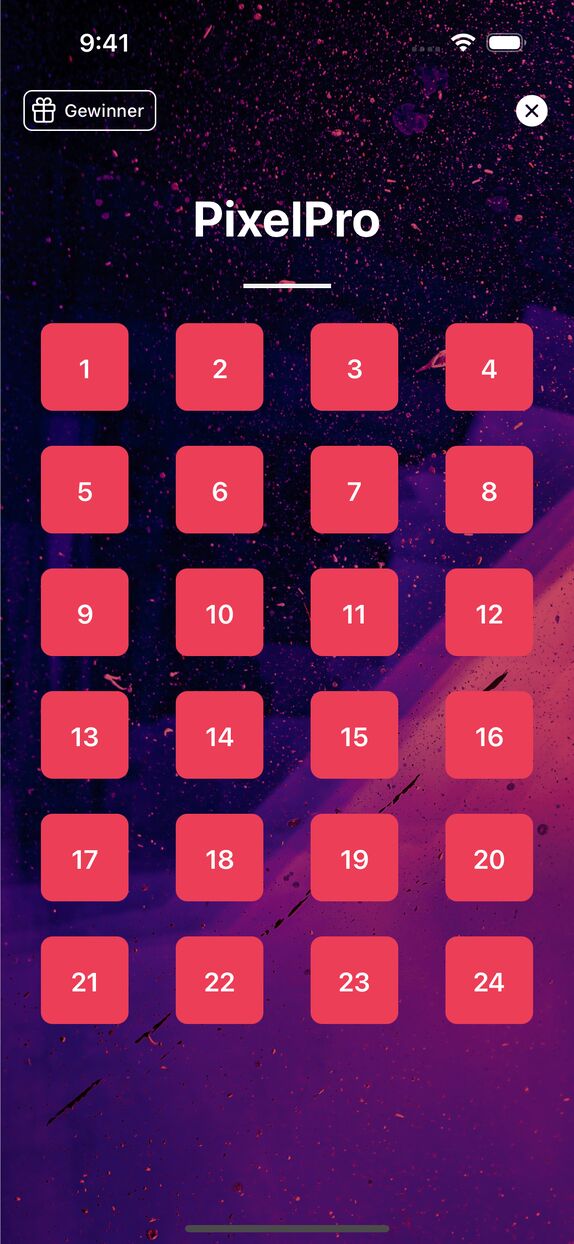Image resolution: width=574 pixels, height=1244 pixels.
Task: Tap calendar door 4
Action: click(489, 367)
